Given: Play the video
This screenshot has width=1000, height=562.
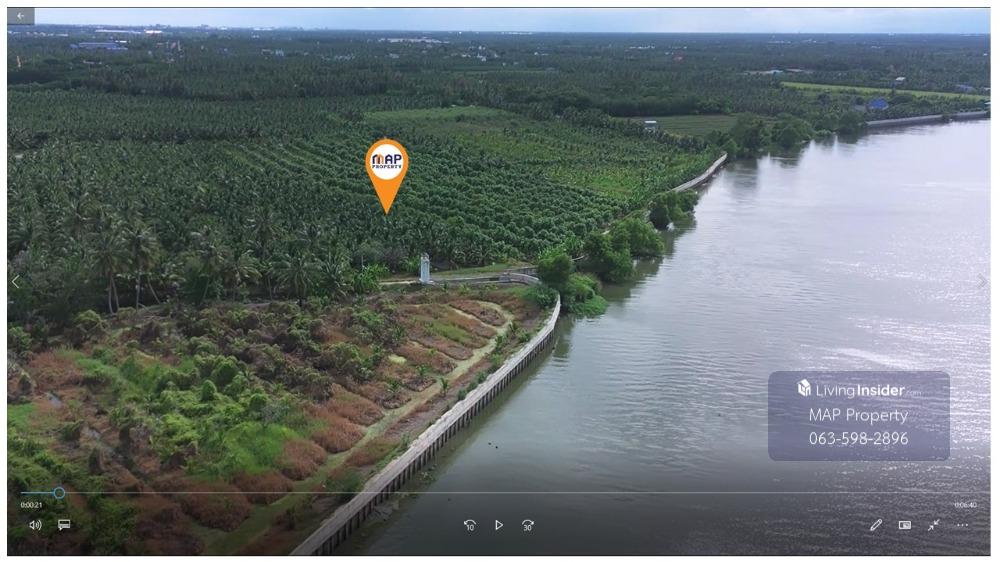Looking at the screenshot, I should [499, 525].
